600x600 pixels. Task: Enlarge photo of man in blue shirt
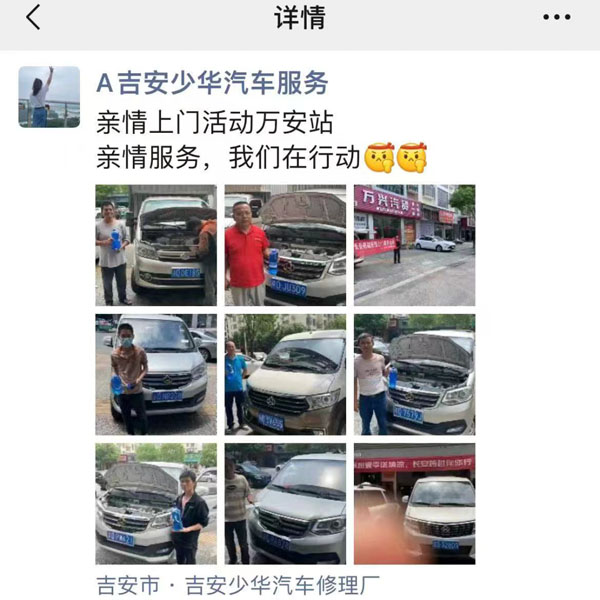[285, 375]
